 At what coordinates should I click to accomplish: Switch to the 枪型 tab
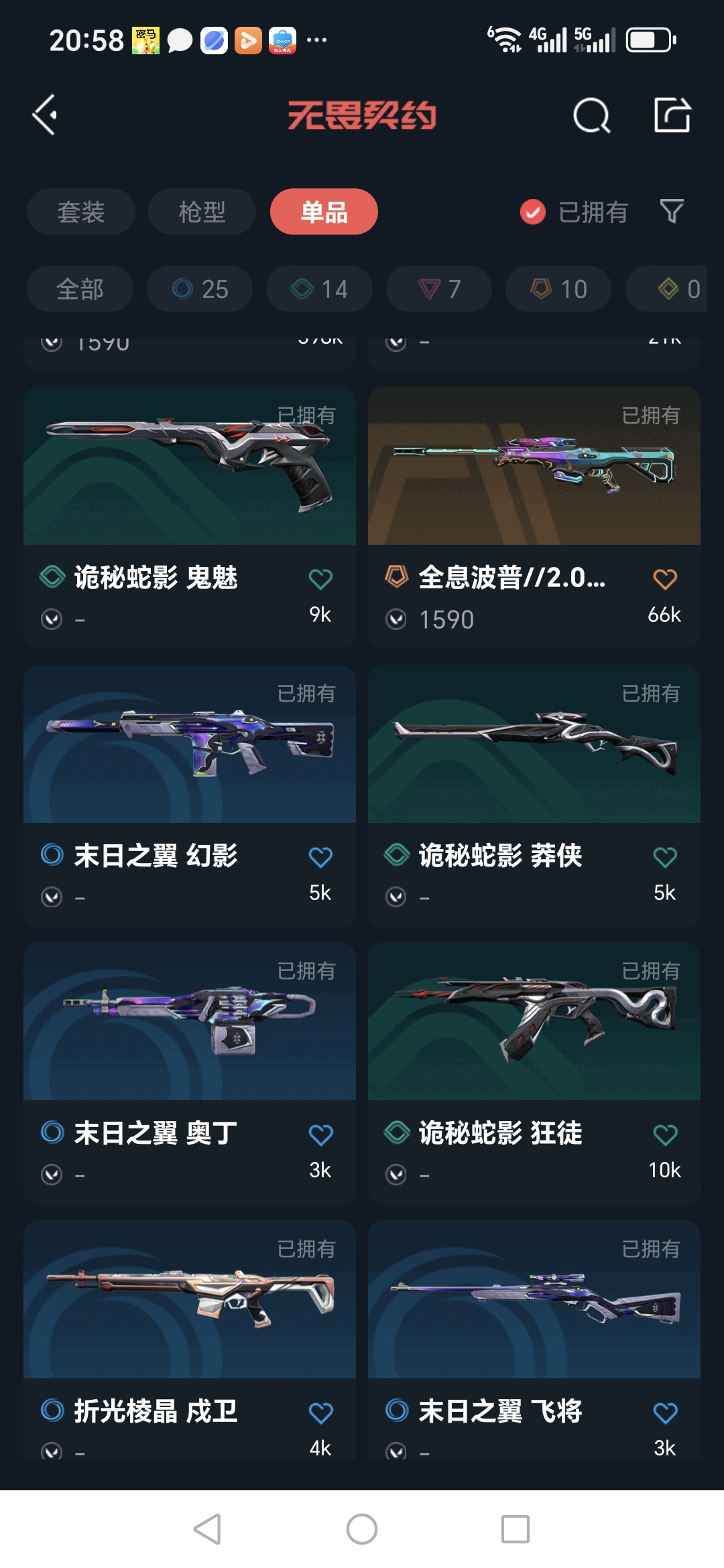[202, 212]
